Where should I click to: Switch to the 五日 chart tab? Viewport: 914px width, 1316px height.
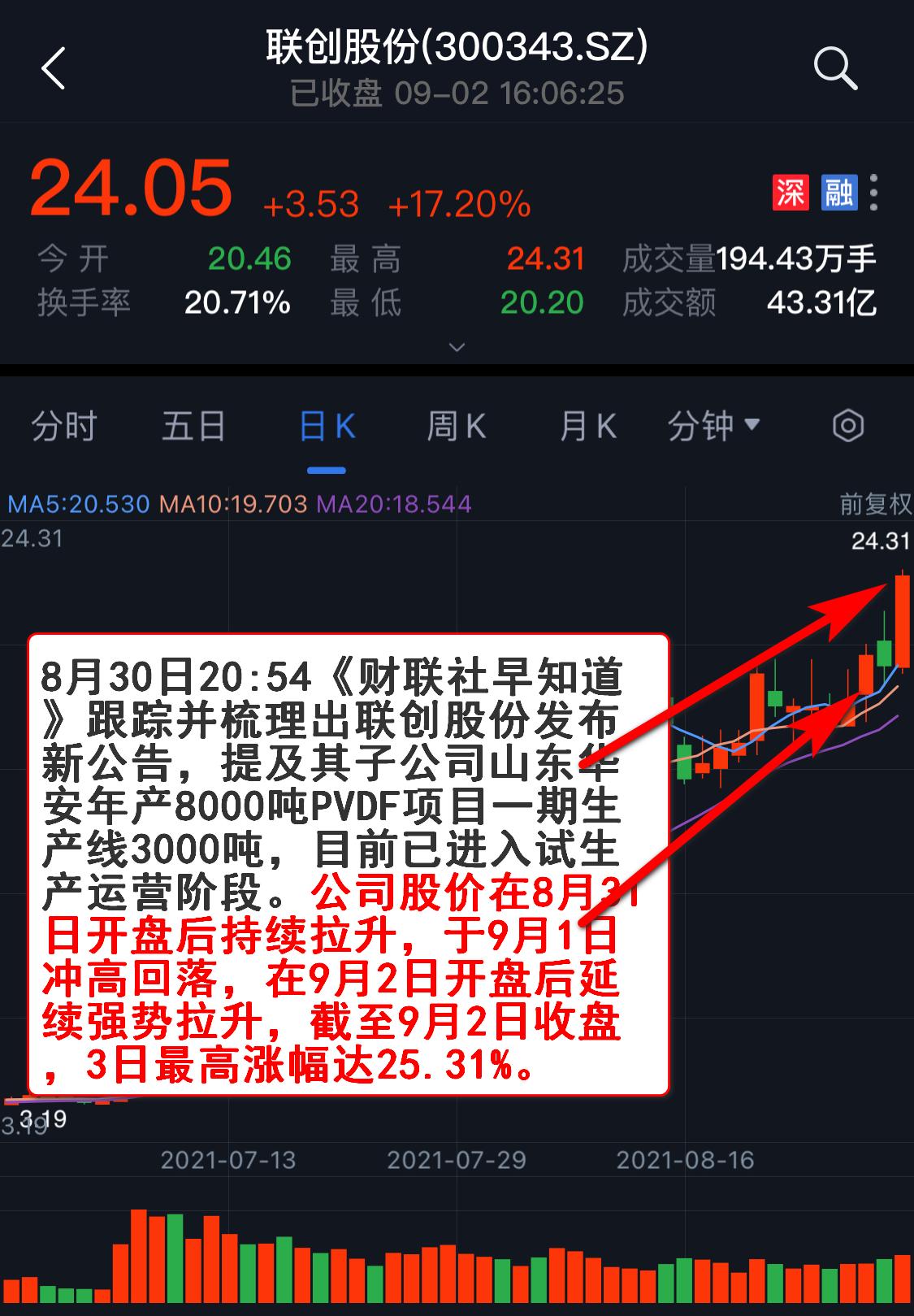(x=193, y=426)
